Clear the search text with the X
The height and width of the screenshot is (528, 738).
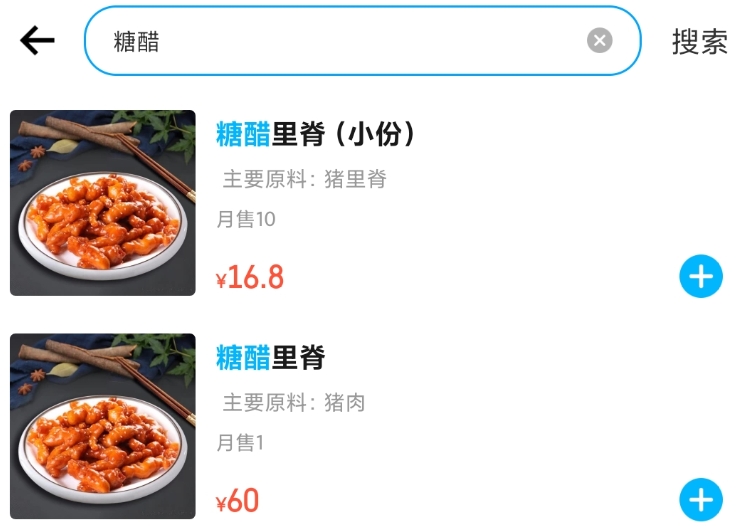599,41
